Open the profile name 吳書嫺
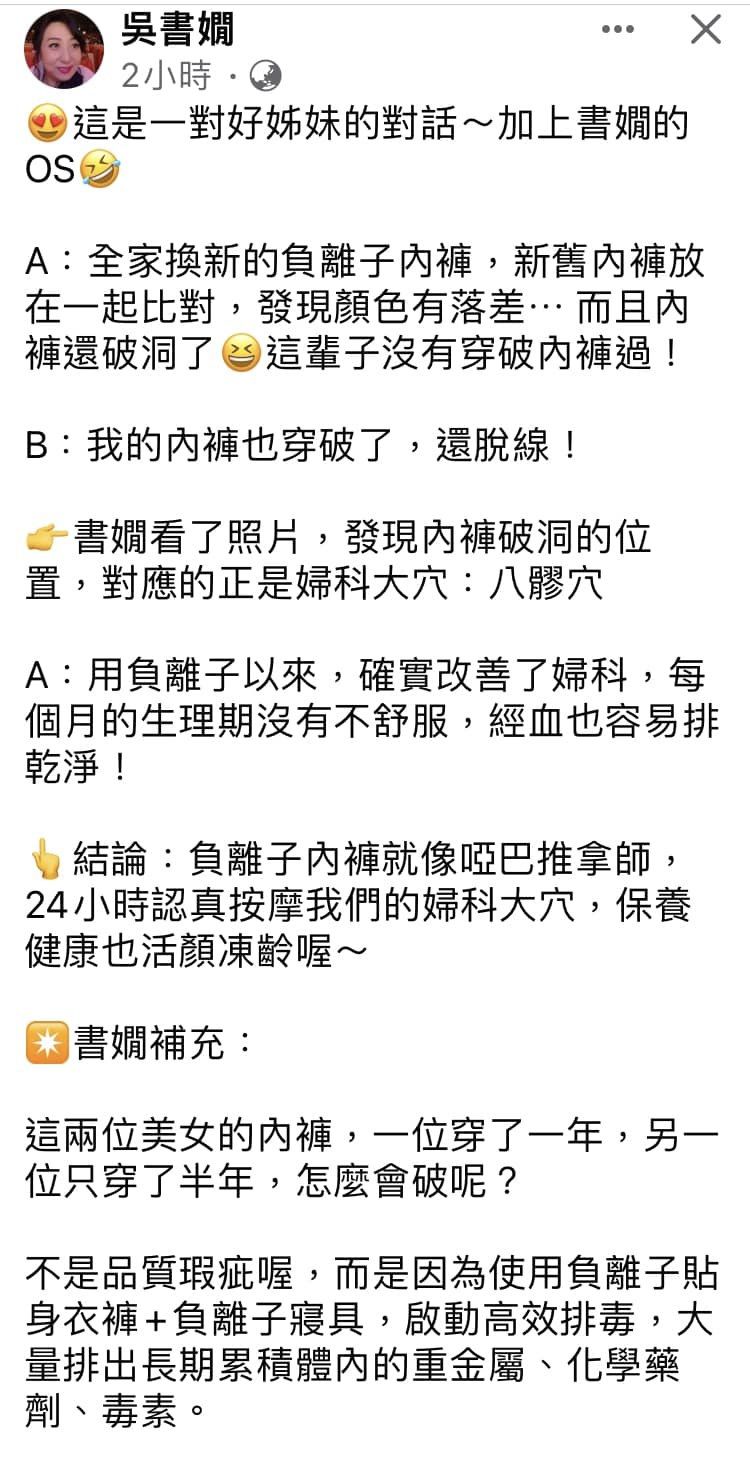Image resolution: width=750 pixels, height=1460 pixels. [178, 31]
